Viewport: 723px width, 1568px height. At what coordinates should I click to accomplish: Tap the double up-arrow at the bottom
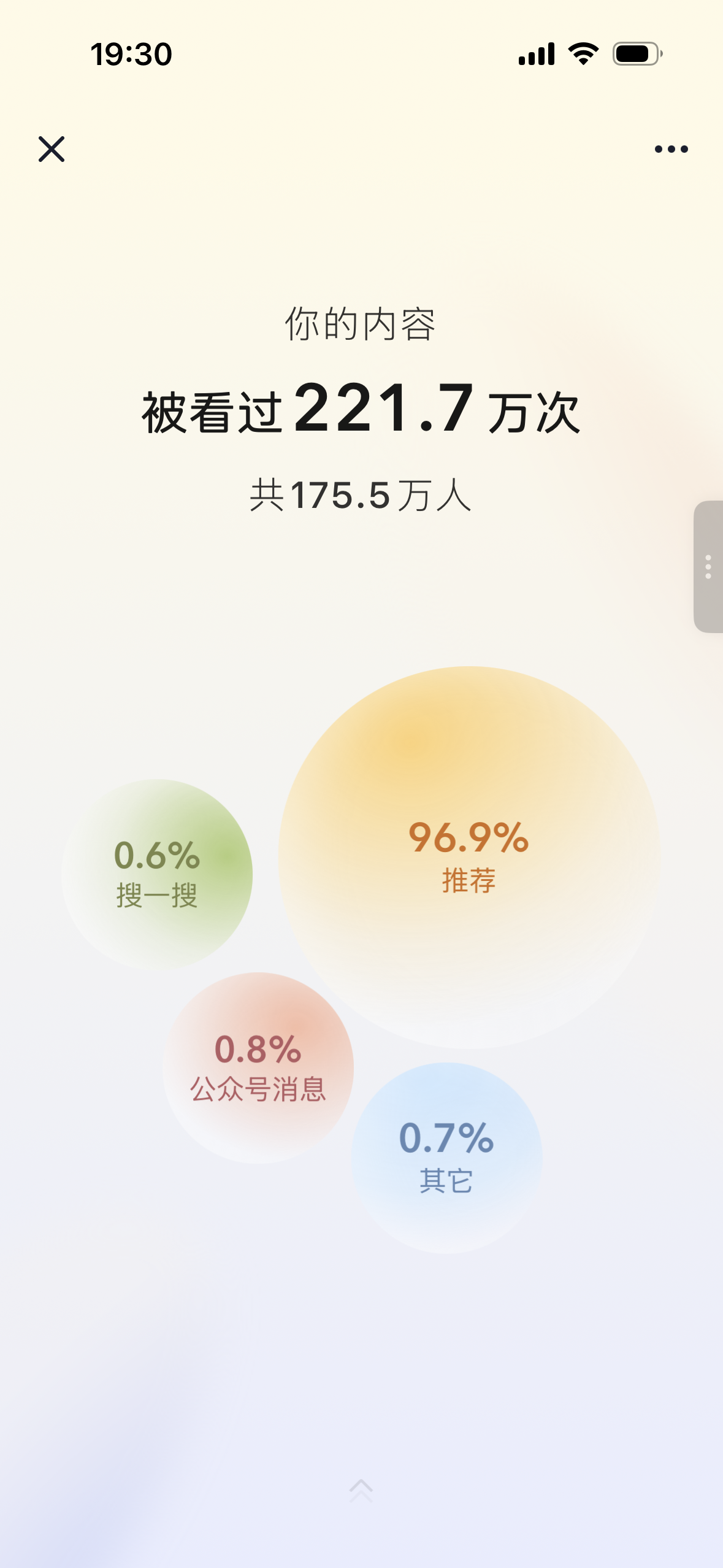[361, 1490]
